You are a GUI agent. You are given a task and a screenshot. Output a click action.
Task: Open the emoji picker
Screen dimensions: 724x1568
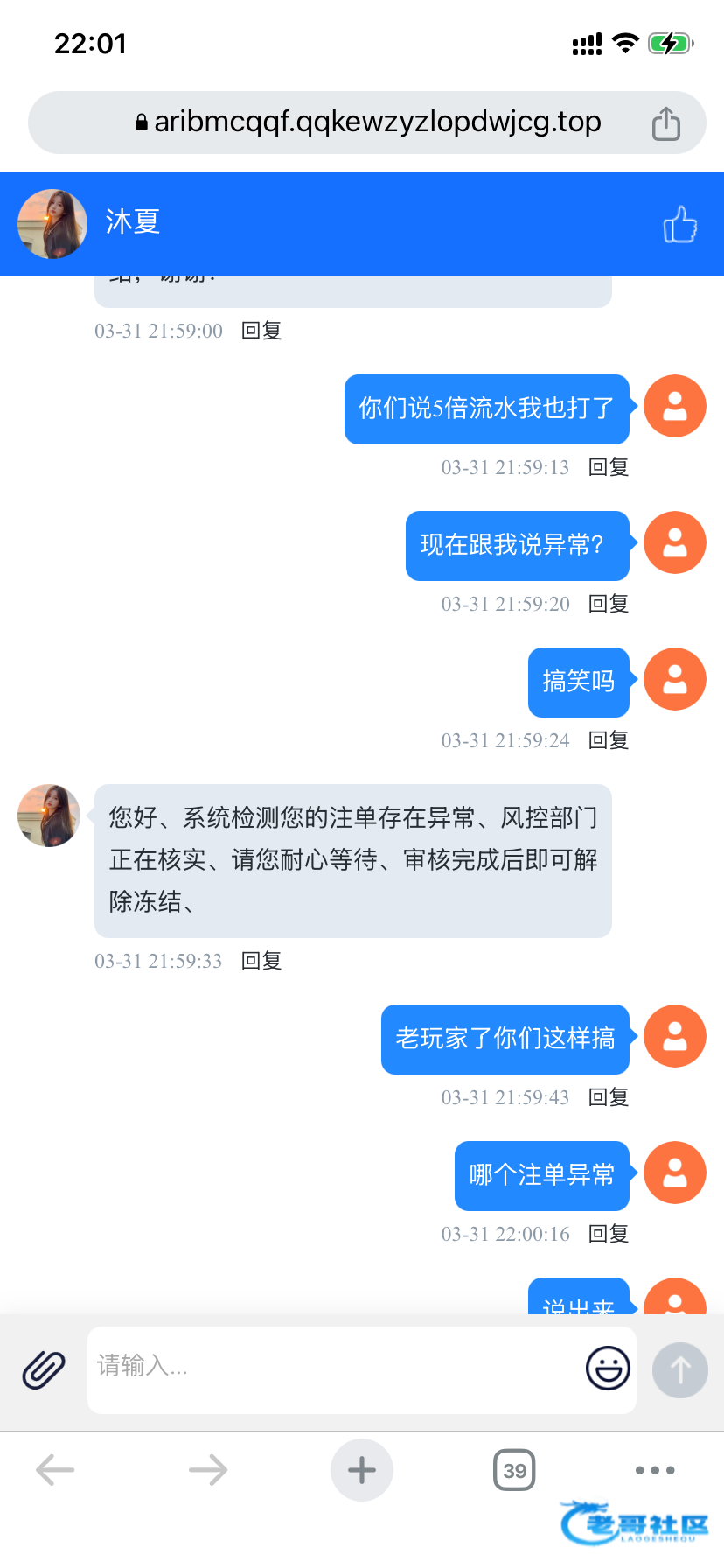click(x=608, y=1368)
